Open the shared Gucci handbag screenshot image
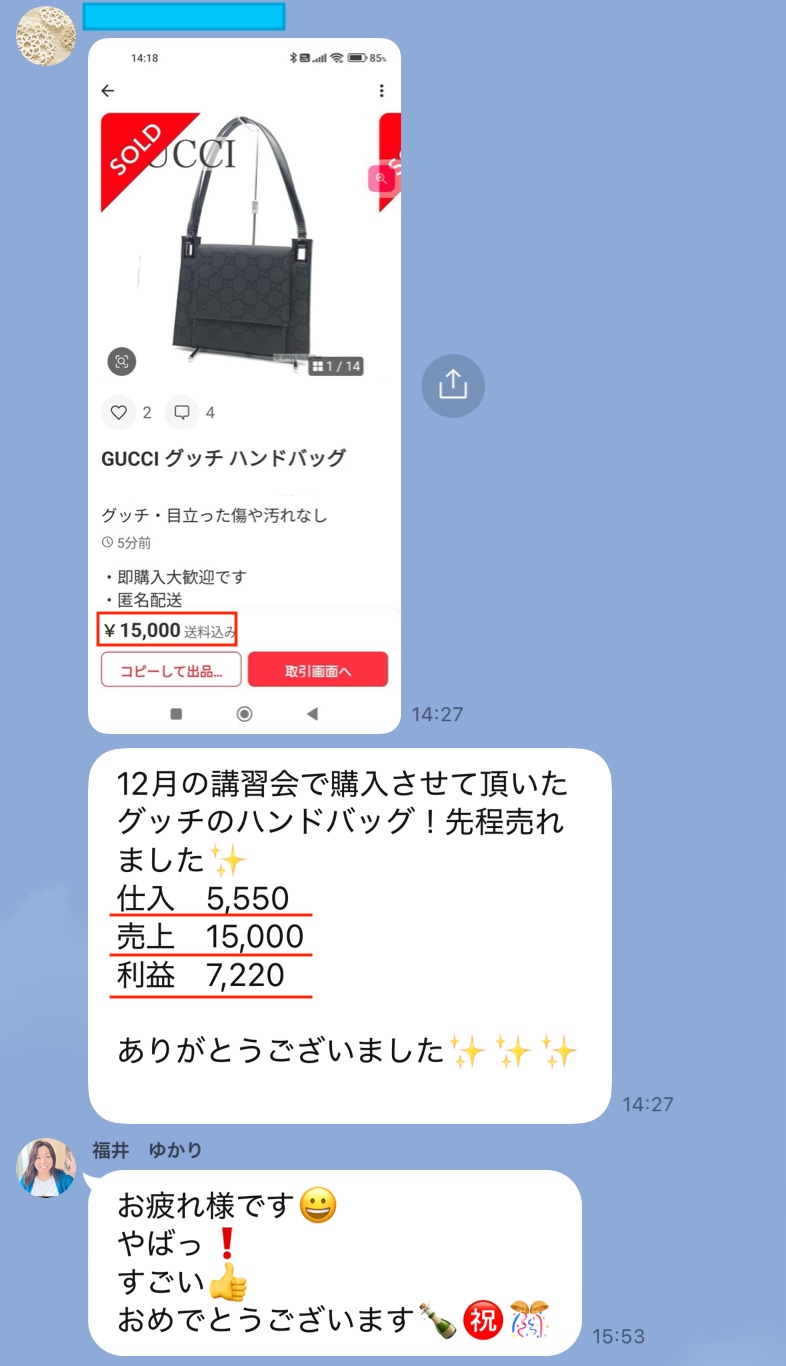The image size is (786, 1366). (x=244, y=385)
